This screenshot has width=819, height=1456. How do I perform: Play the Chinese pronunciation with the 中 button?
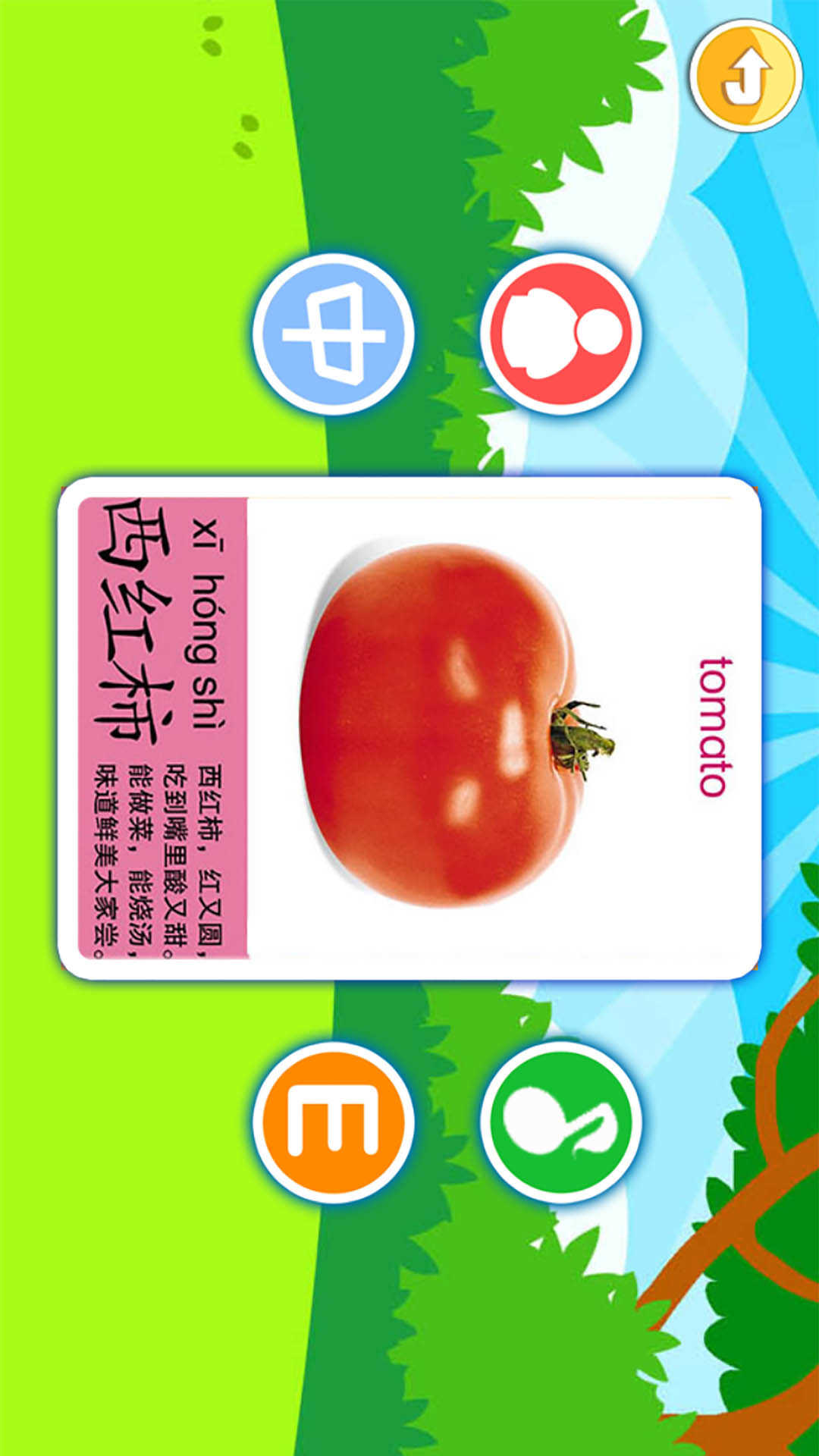tap(334, 334)
